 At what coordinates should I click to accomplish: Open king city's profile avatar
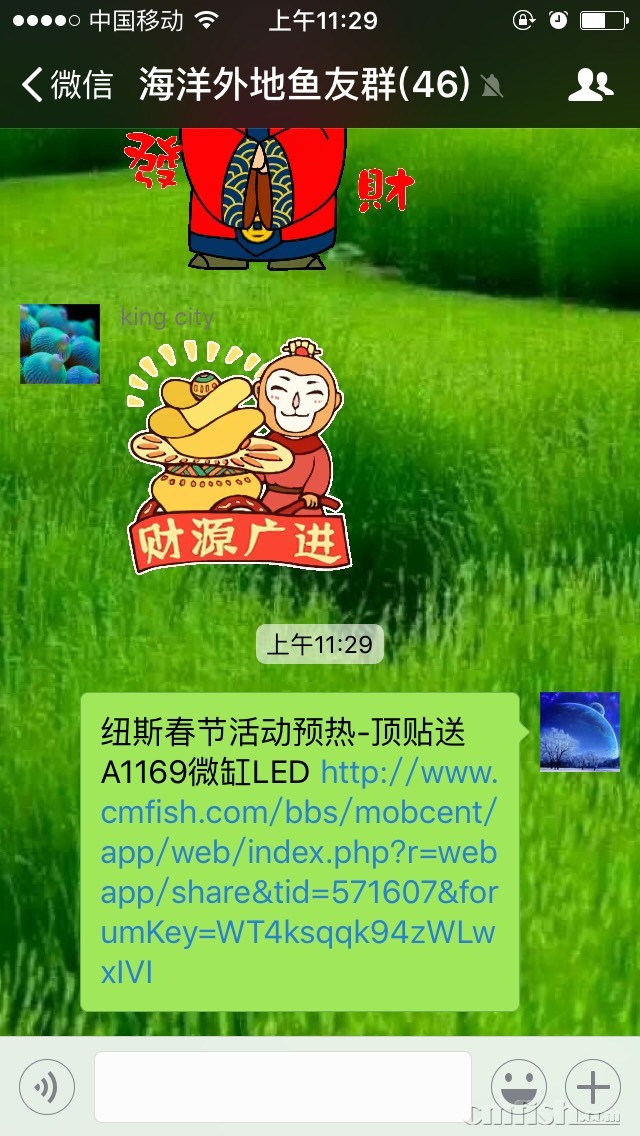(60, 344)
